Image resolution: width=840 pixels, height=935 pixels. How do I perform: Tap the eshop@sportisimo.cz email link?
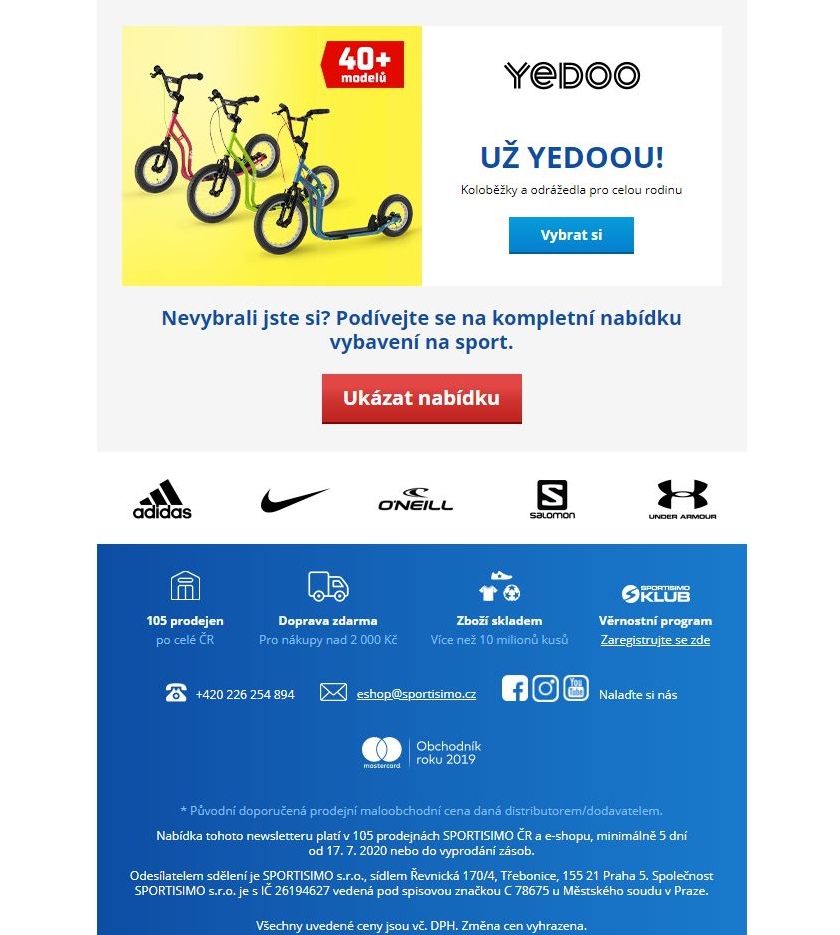tap(416, 694)
